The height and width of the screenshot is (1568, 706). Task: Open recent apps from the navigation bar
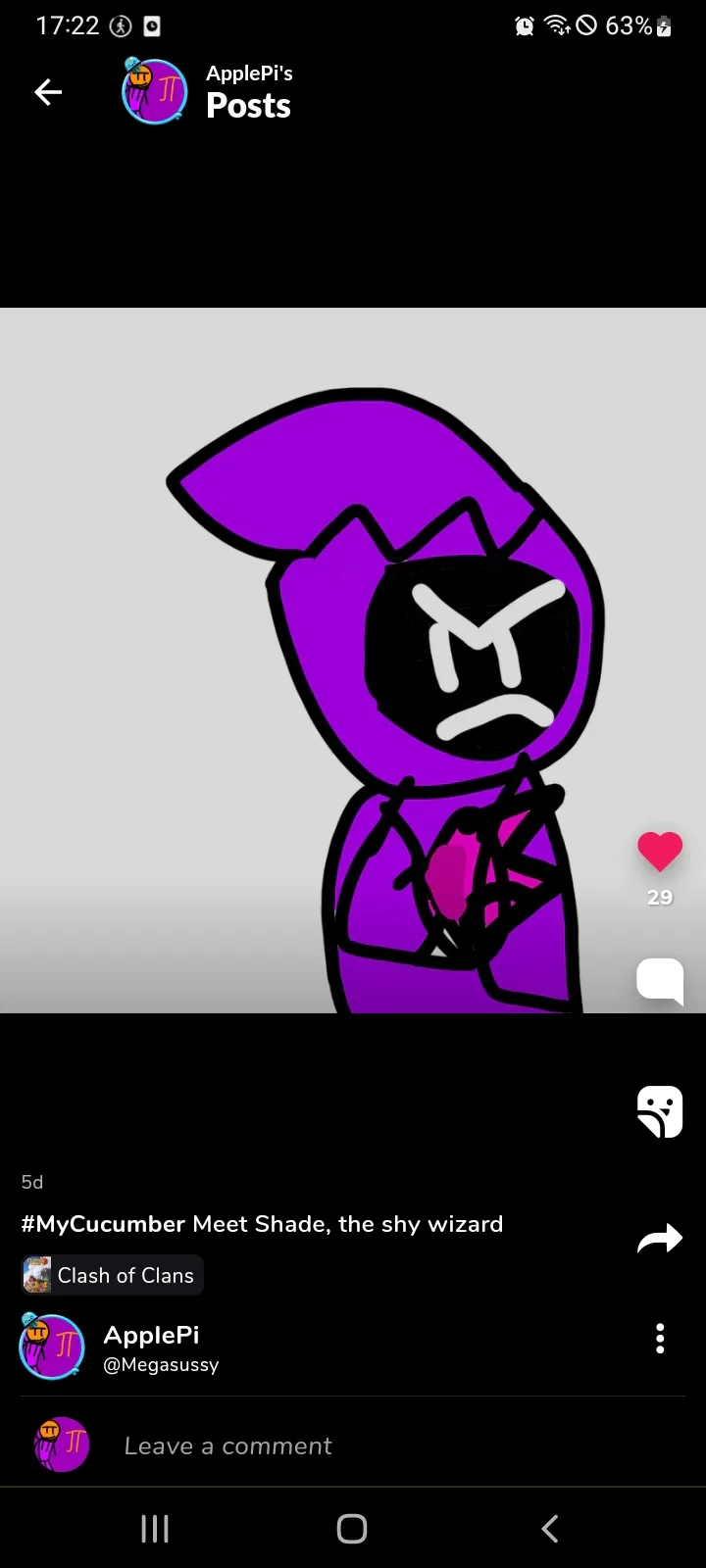[155, 1529]
